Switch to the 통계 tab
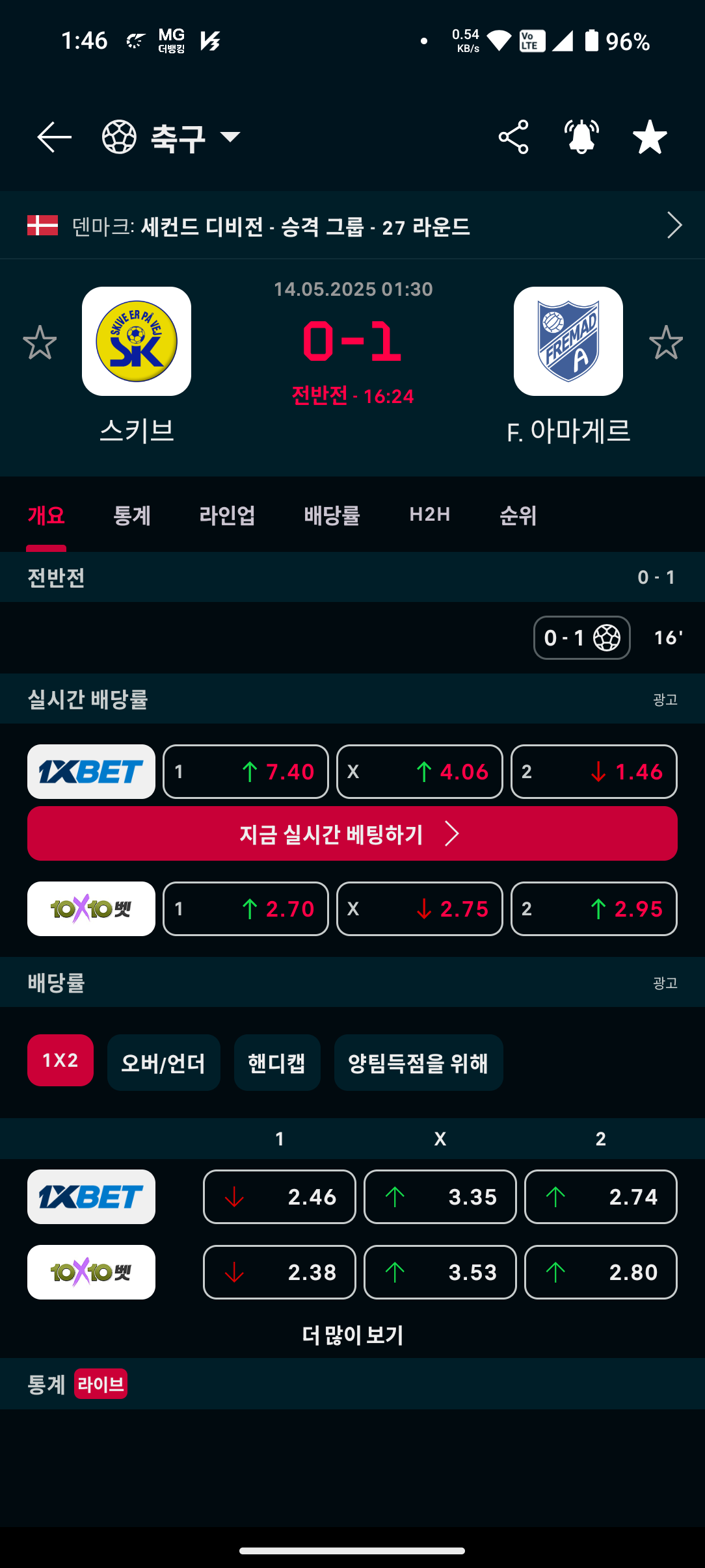The image size is (705, 1568). tap(132, 516)
